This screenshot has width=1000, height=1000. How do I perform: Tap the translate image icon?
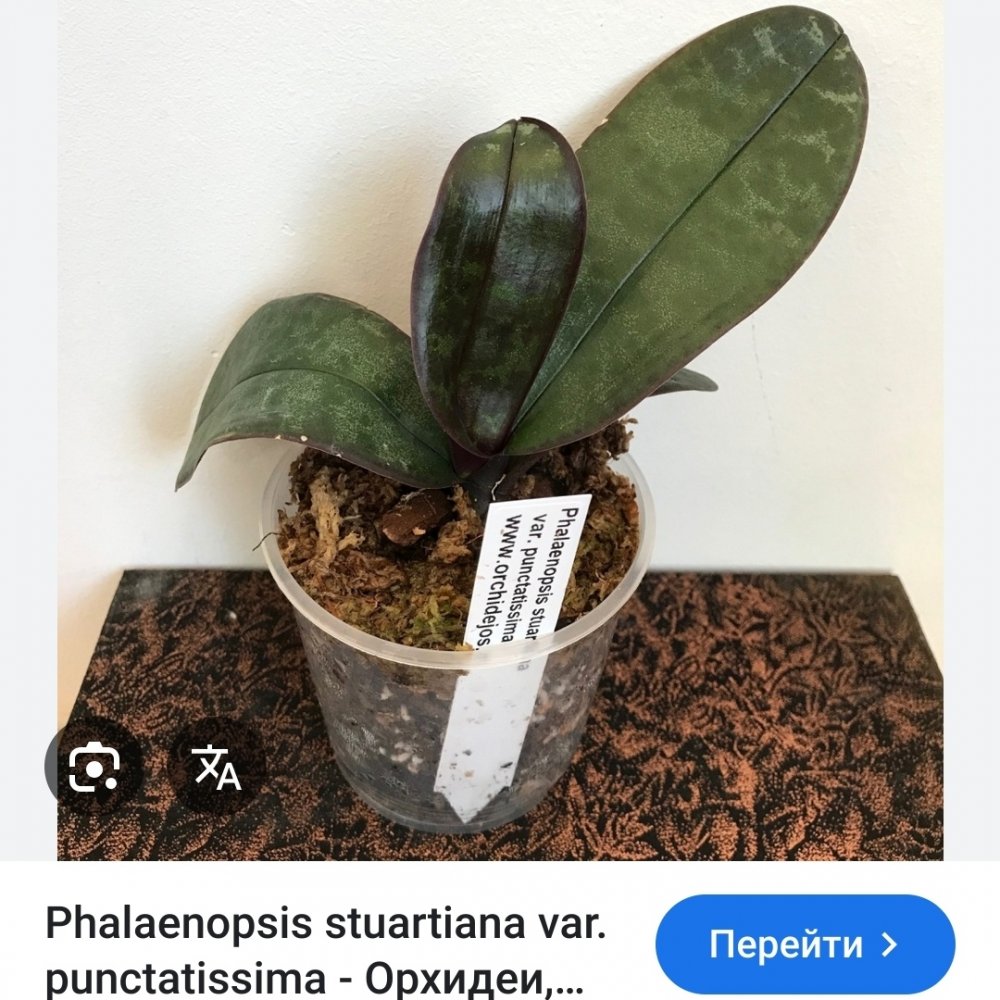(217, 767)
